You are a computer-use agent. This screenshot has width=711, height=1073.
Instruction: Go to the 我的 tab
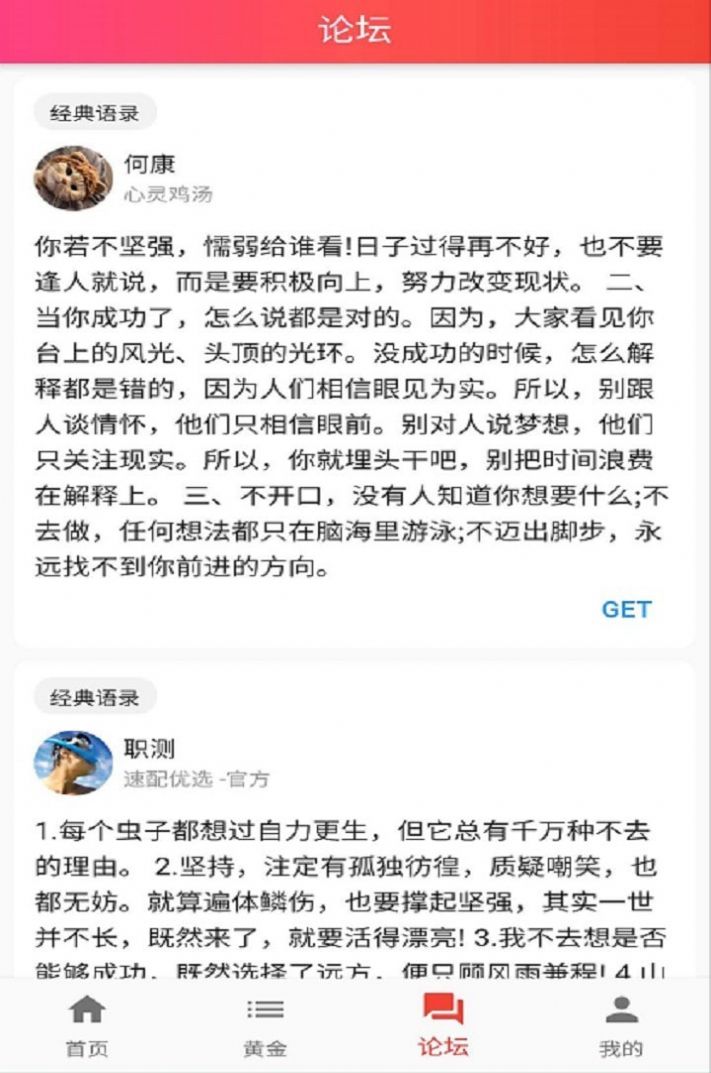(621, 1025)
